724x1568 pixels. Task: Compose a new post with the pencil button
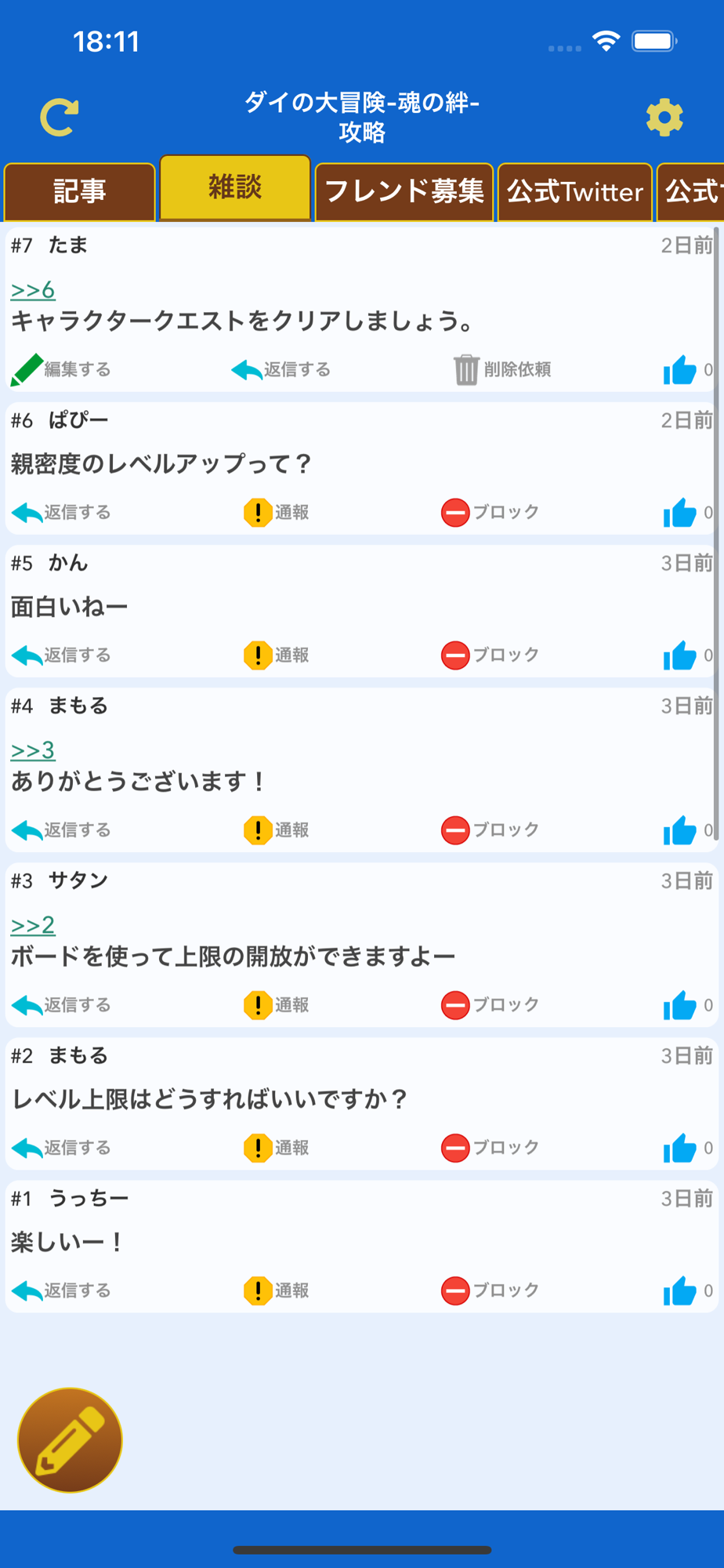(70, 1440)
